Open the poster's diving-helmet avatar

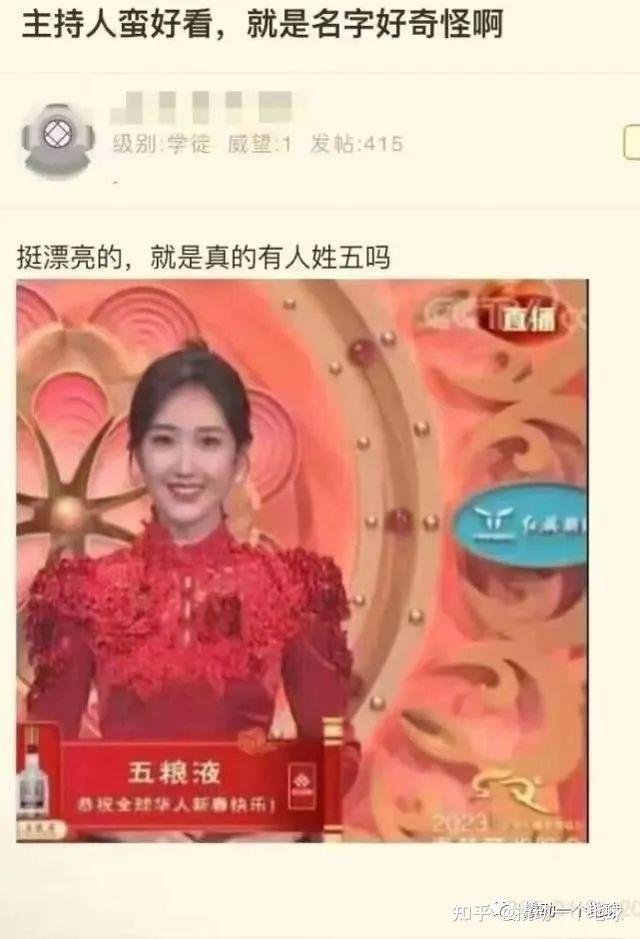pos(58,138)
